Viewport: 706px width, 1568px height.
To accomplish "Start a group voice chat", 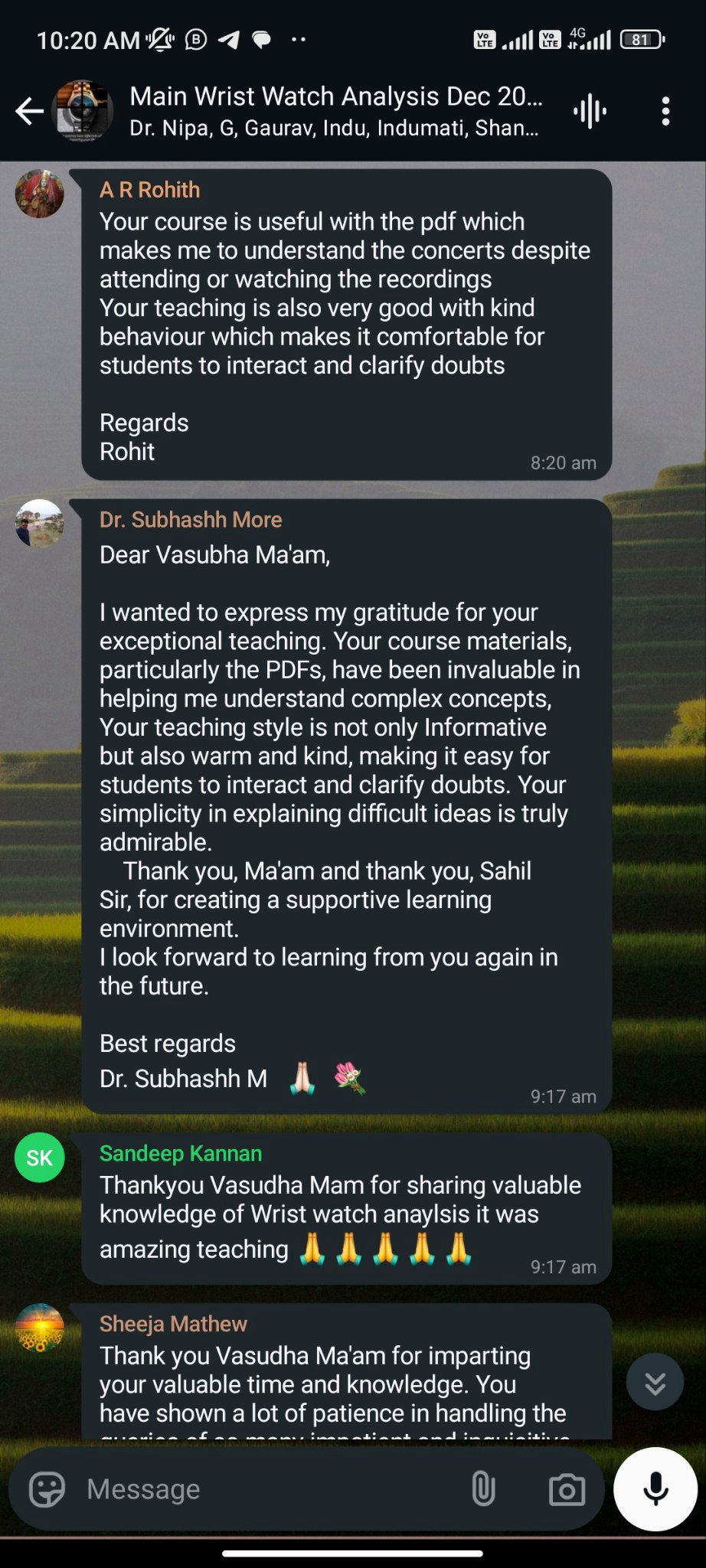I will point(590,112).
